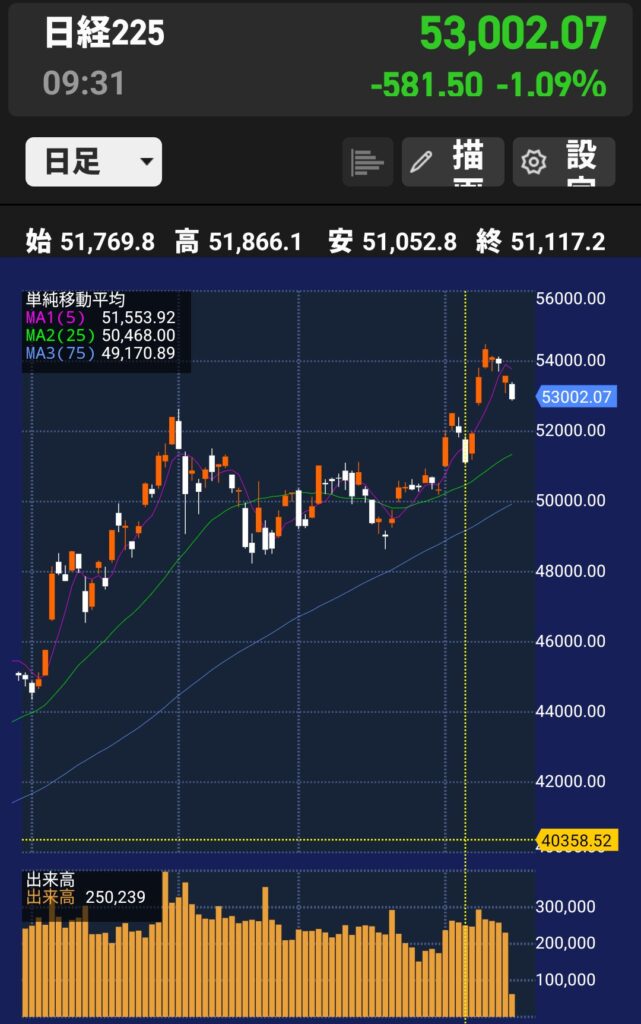Open the 日足 timeframe dropdown
The height and width of the screenshot is (1024, 641).
(x=93, y=162)
